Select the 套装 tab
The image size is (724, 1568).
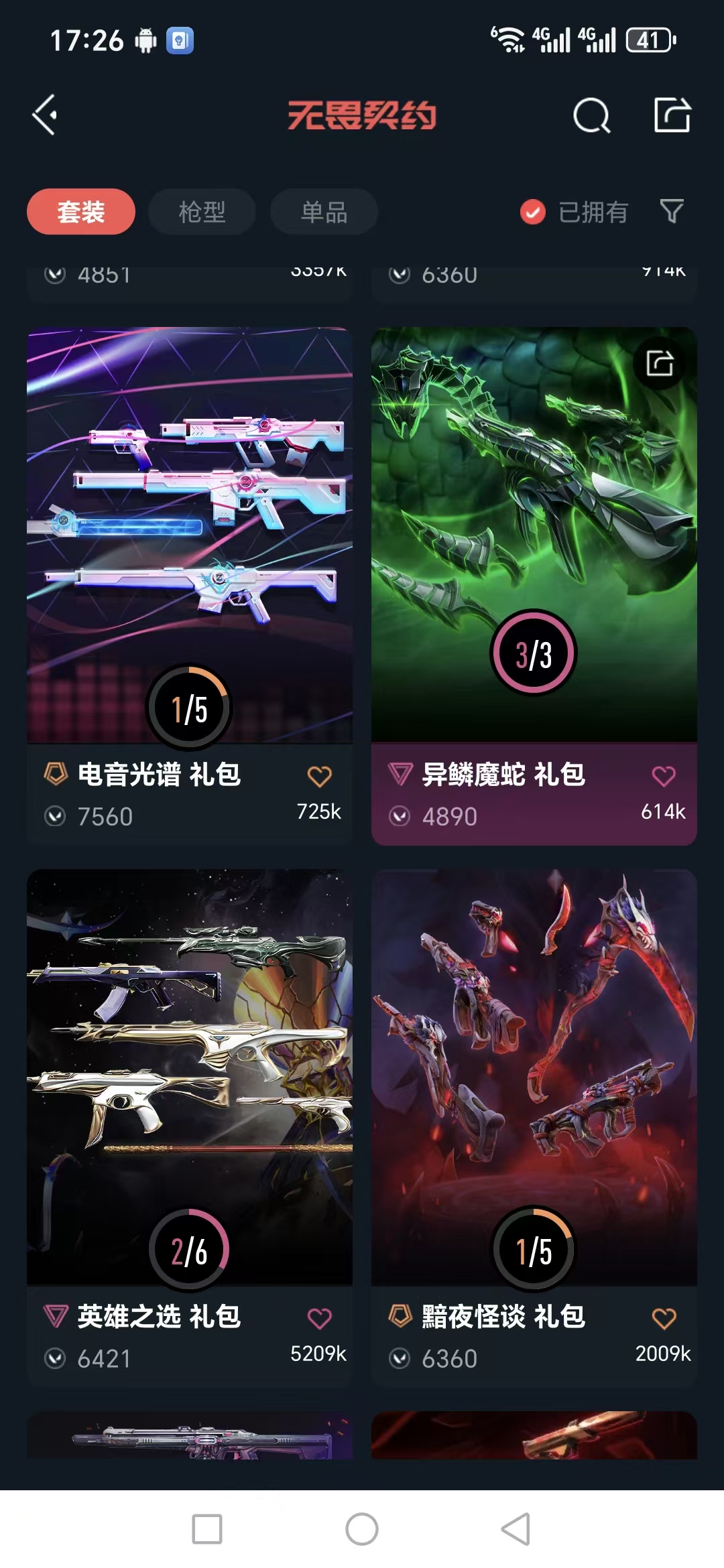(81, 212)
